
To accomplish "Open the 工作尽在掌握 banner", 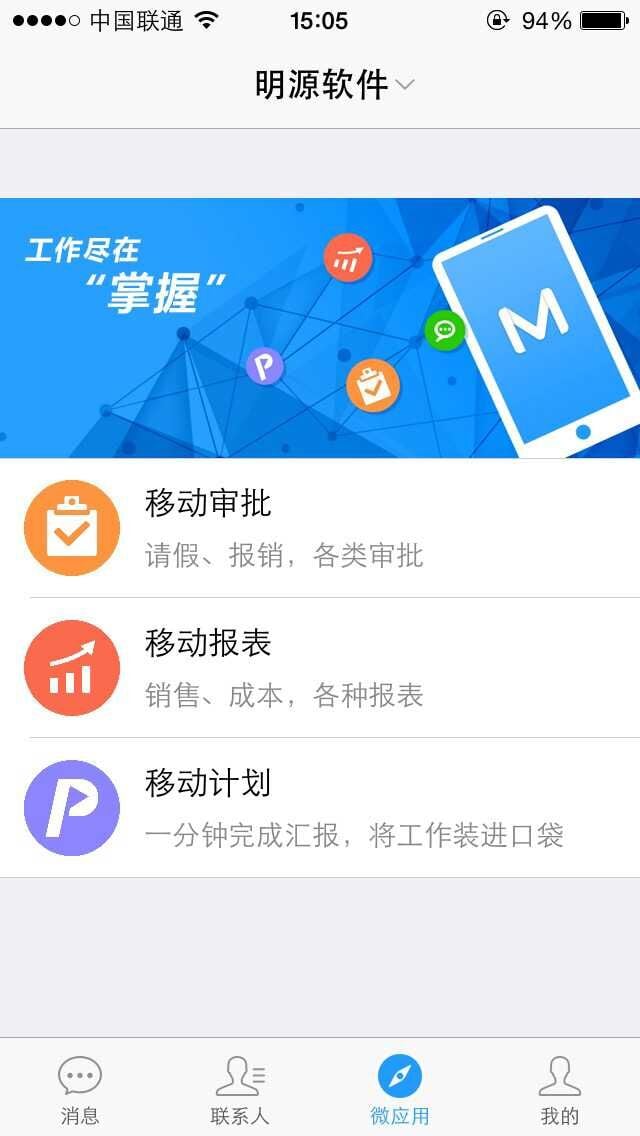I will click(320, 328).
